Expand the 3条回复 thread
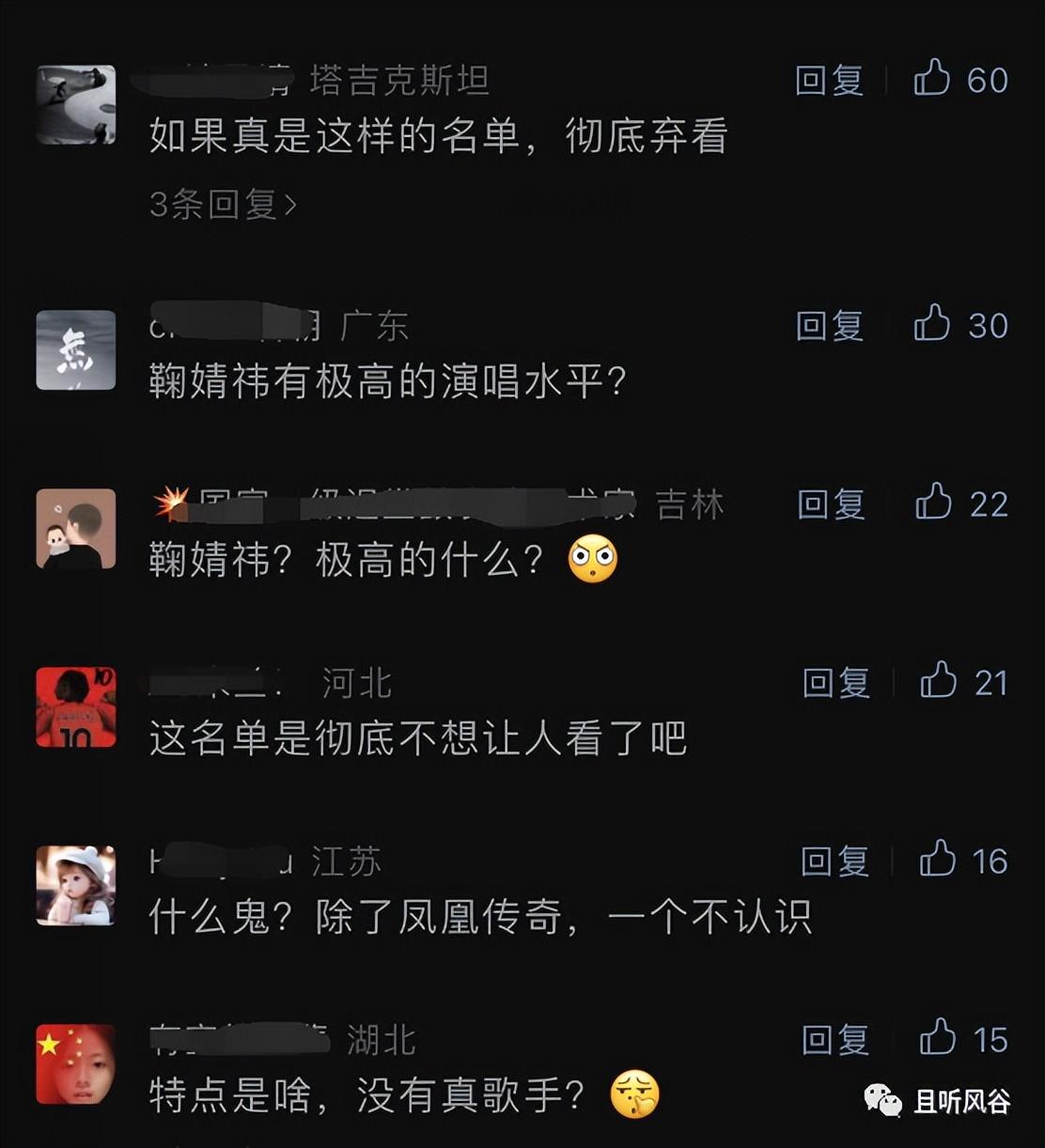Screen dimensions: 1045x1148 [x=223, y=204]
